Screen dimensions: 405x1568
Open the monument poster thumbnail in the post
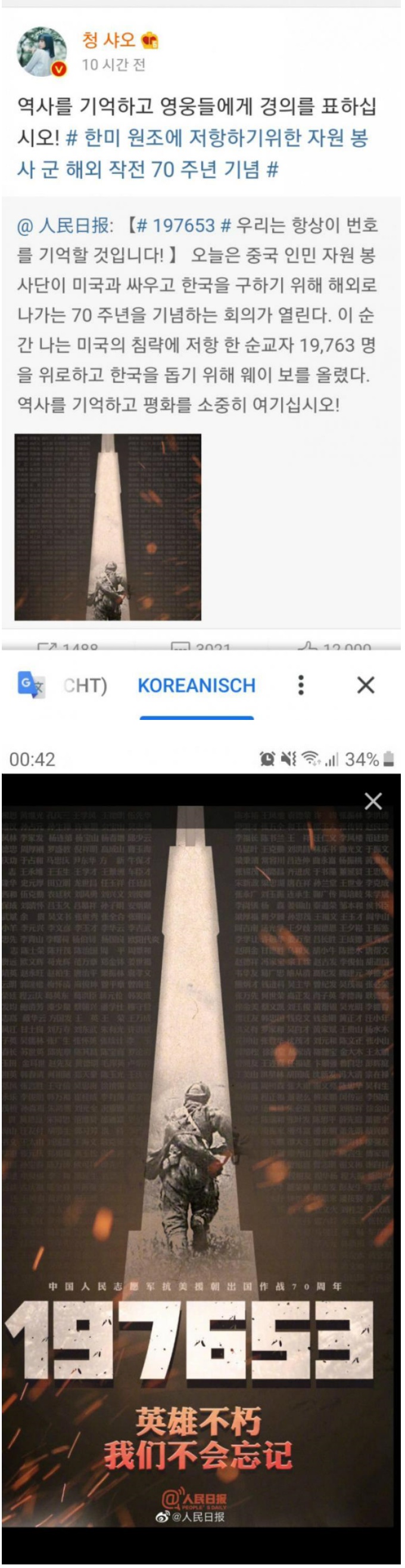(x=108, y=527)
